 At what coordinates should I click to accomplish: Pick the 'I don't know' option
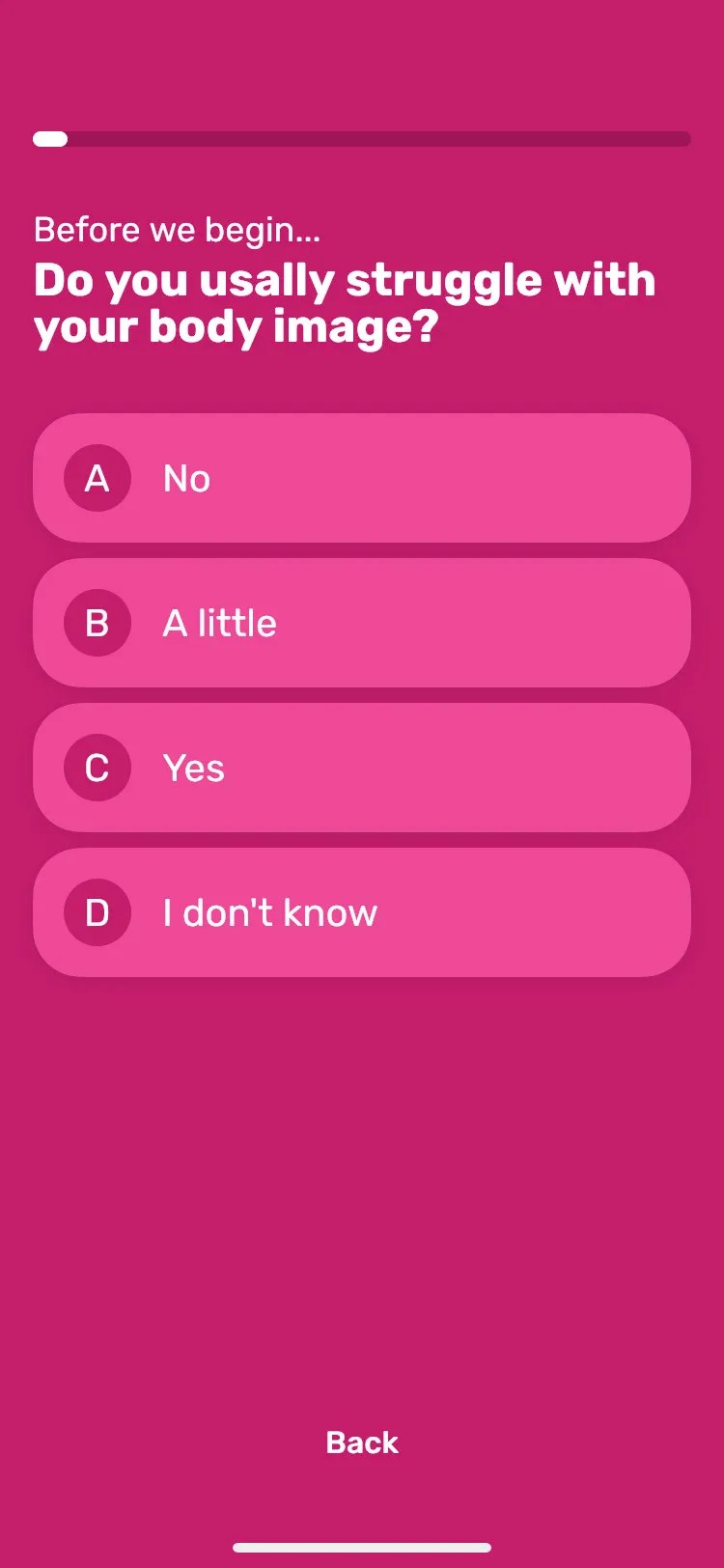click(x=362, y=911)
